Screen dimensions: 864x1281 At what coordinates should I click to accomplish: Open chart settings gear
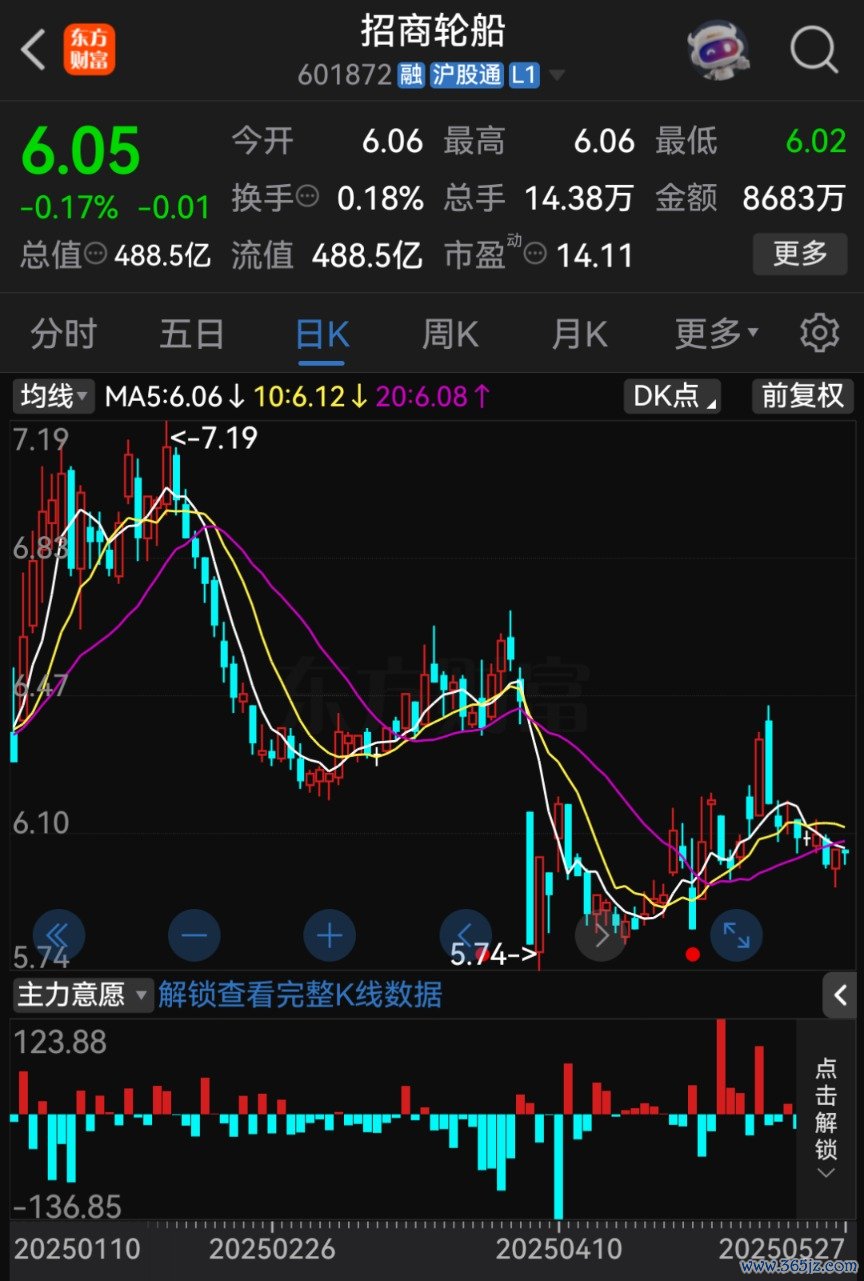pyautogui.click(x=820, y=333)
